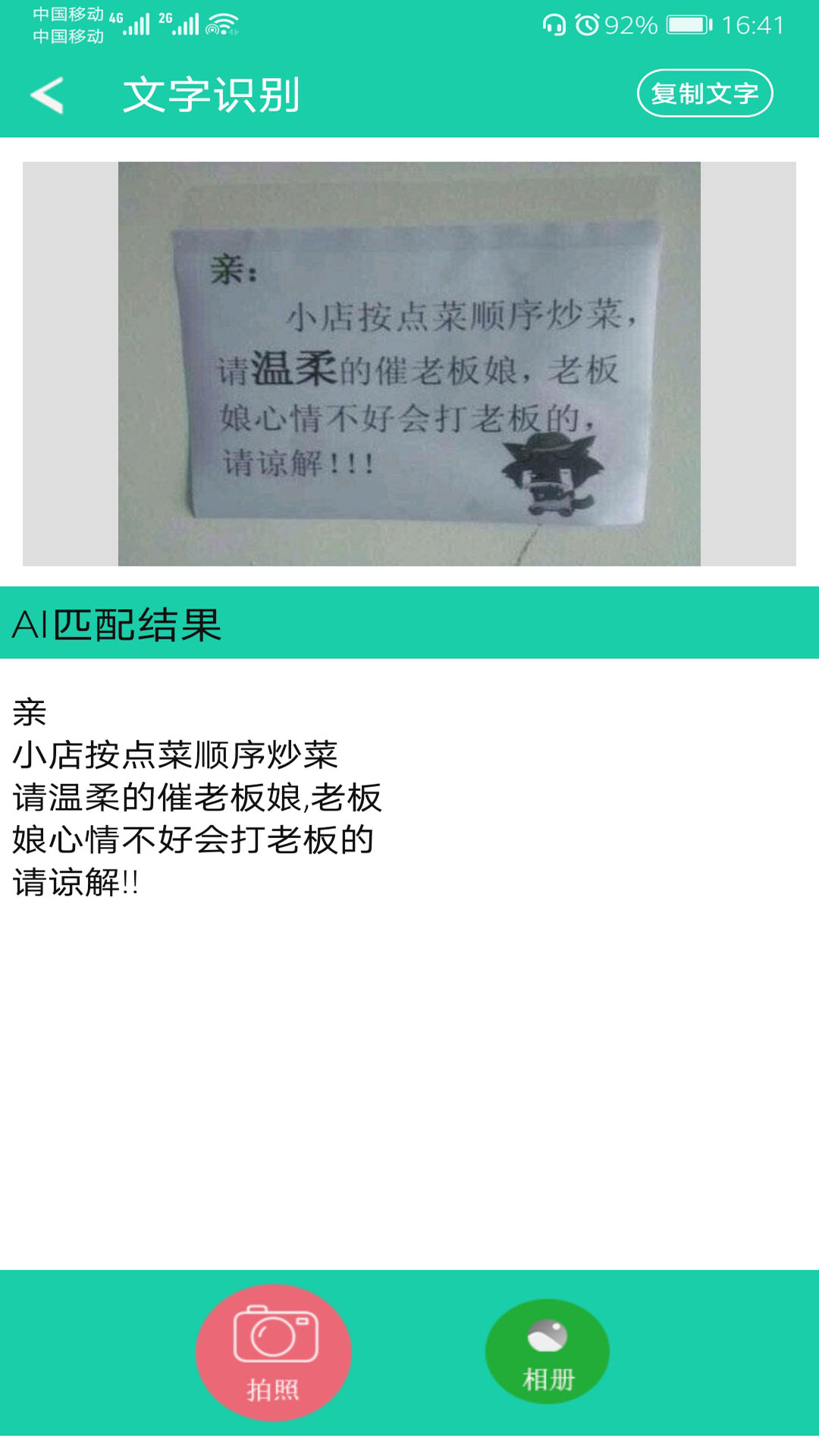Tap the 复制文字 button to copy text

704,93
